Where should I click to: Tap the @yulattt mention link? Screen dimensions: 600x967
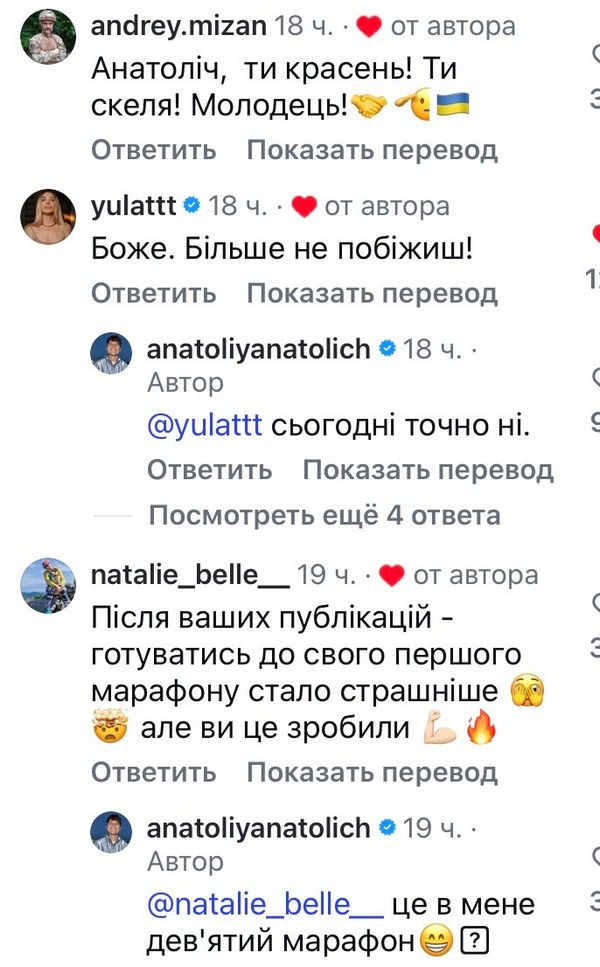pos(205,426)
